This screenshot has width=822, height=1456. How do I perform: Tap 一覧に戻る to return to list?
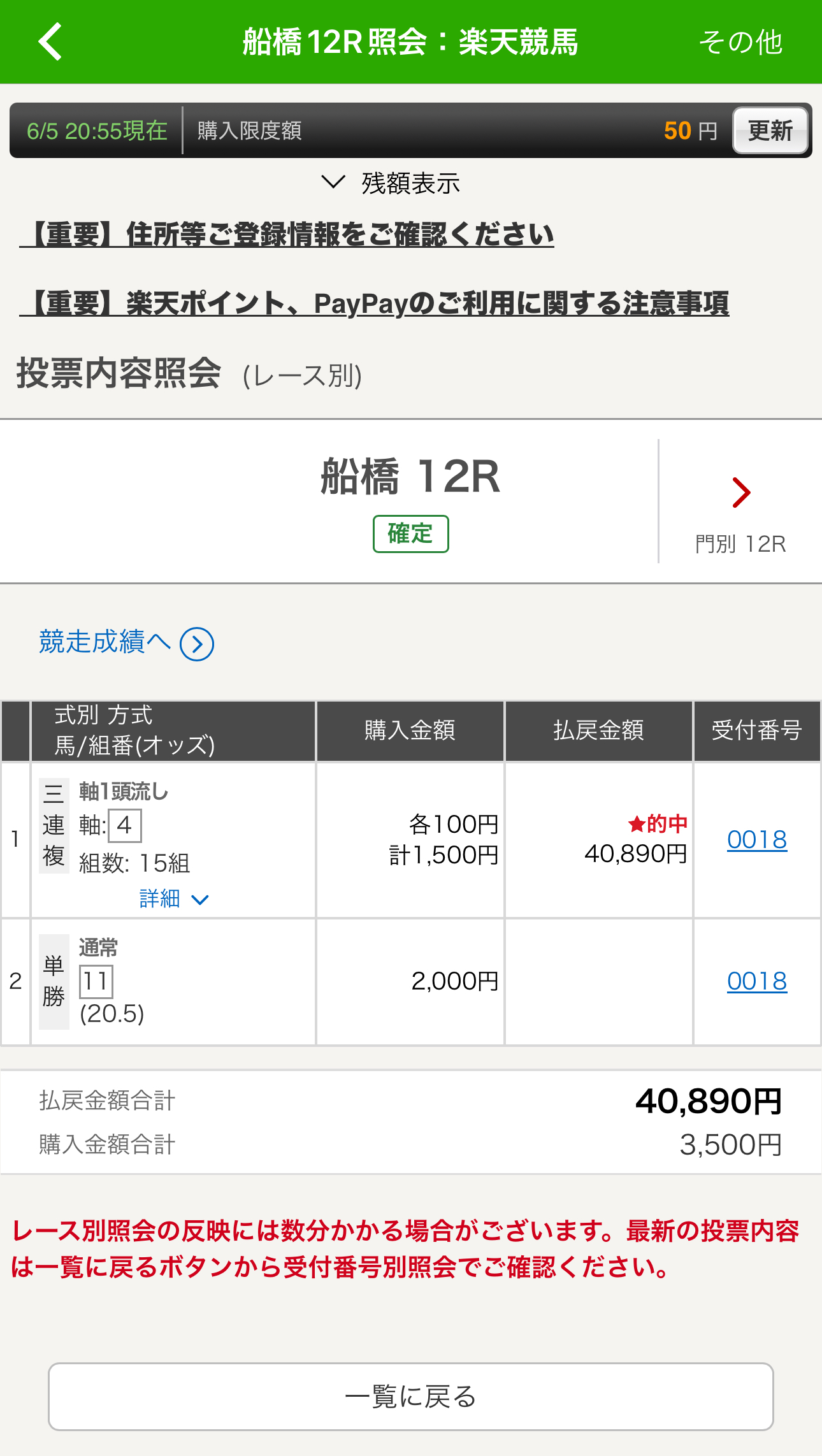coord(411,1397)
